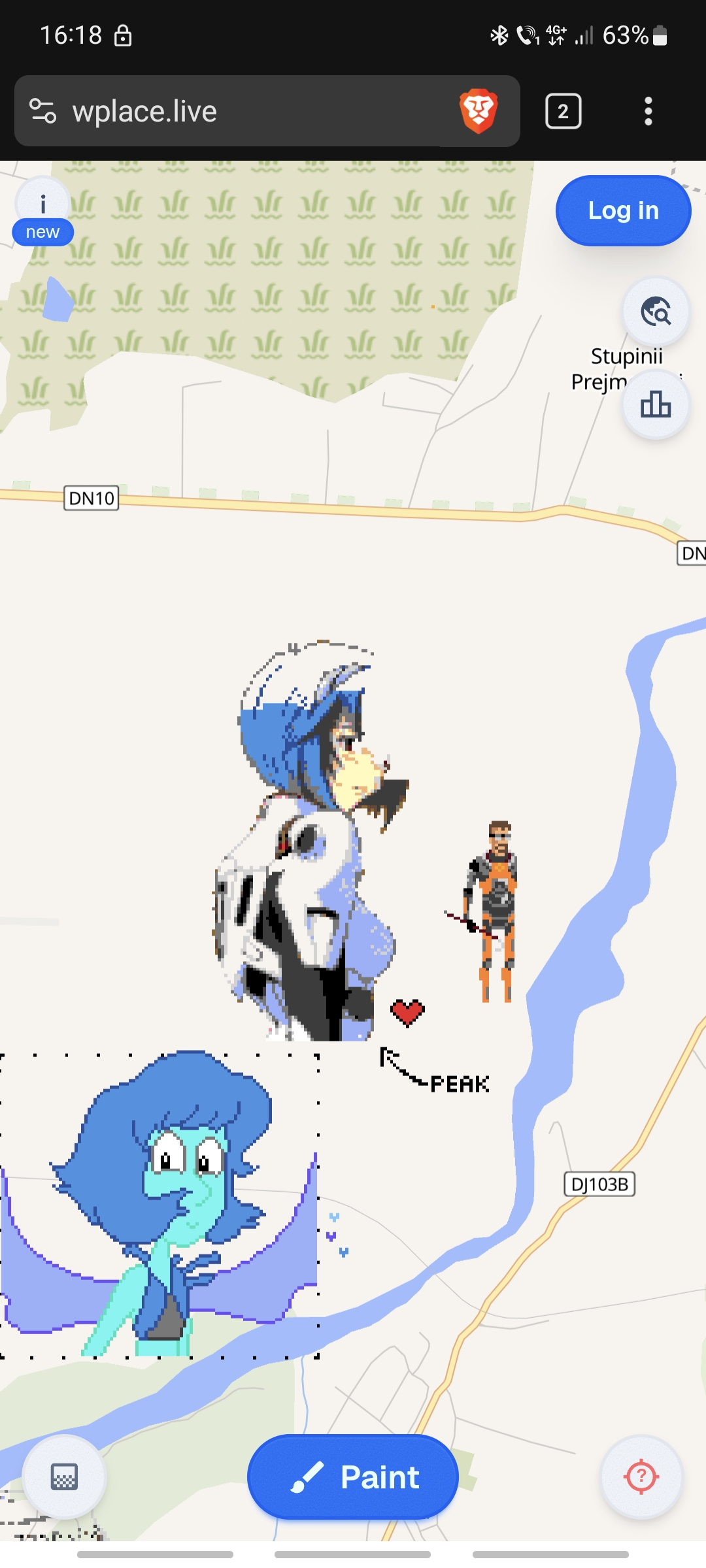Open the info button marked new
This screenshot has height=1568, width=706.
(x=42, y=210)
